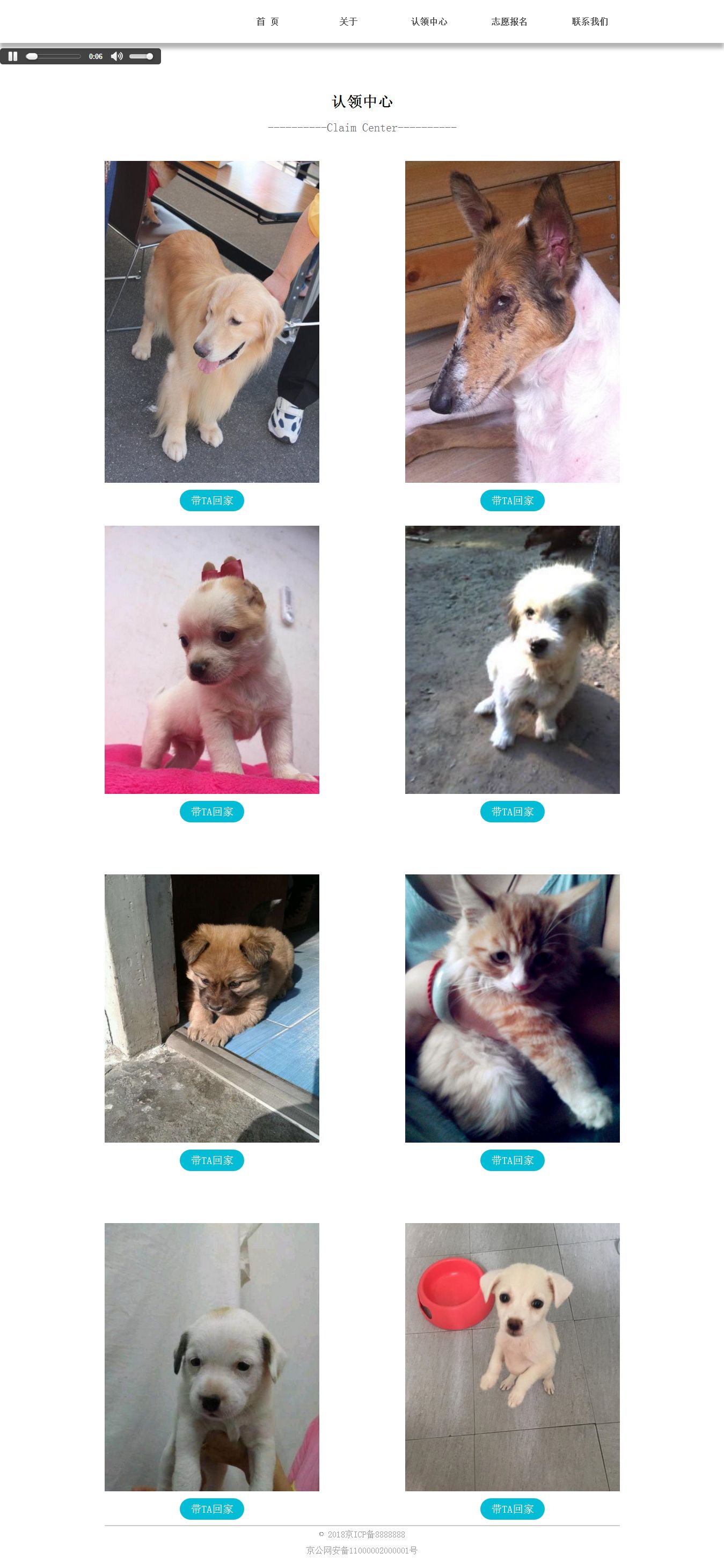Set the audio volume slider level
The image size is (724, 1568).
141,57
